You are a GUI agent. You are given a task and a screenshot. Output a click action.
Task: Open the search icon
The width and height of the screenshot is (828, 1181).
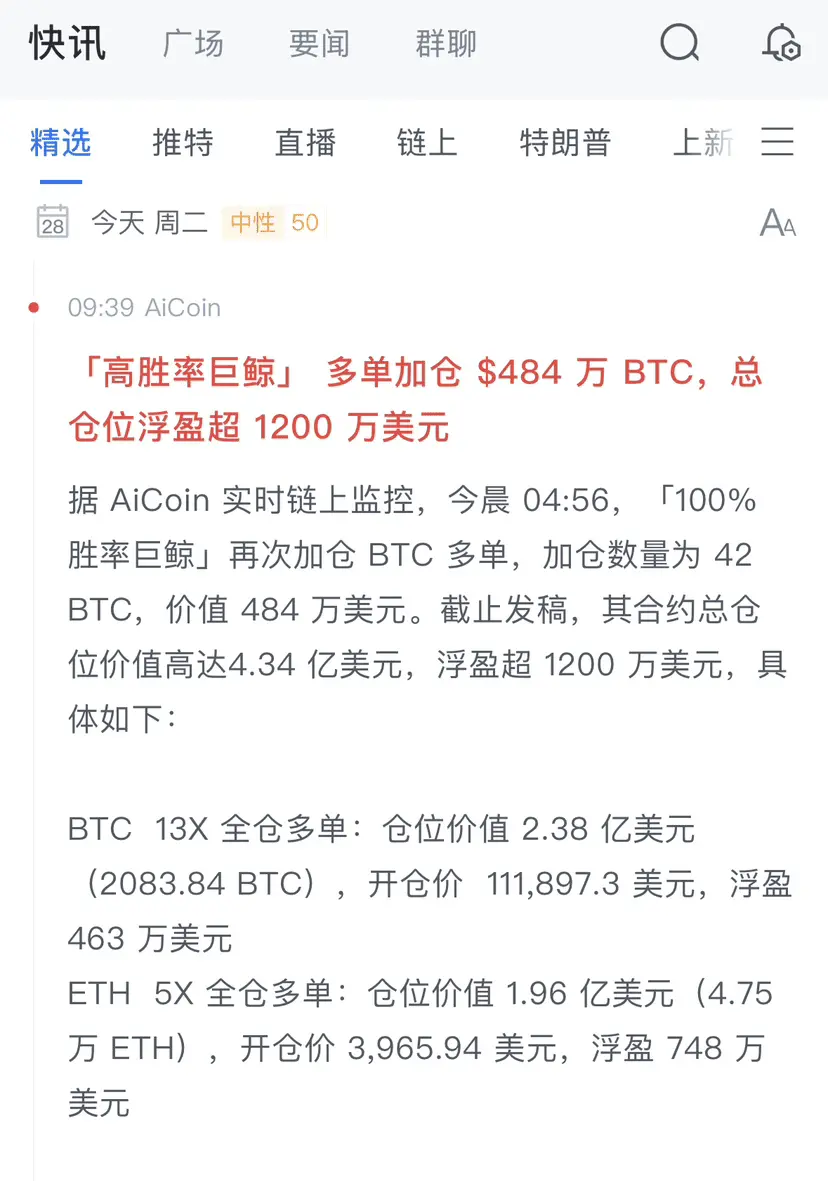pos(680,43)
